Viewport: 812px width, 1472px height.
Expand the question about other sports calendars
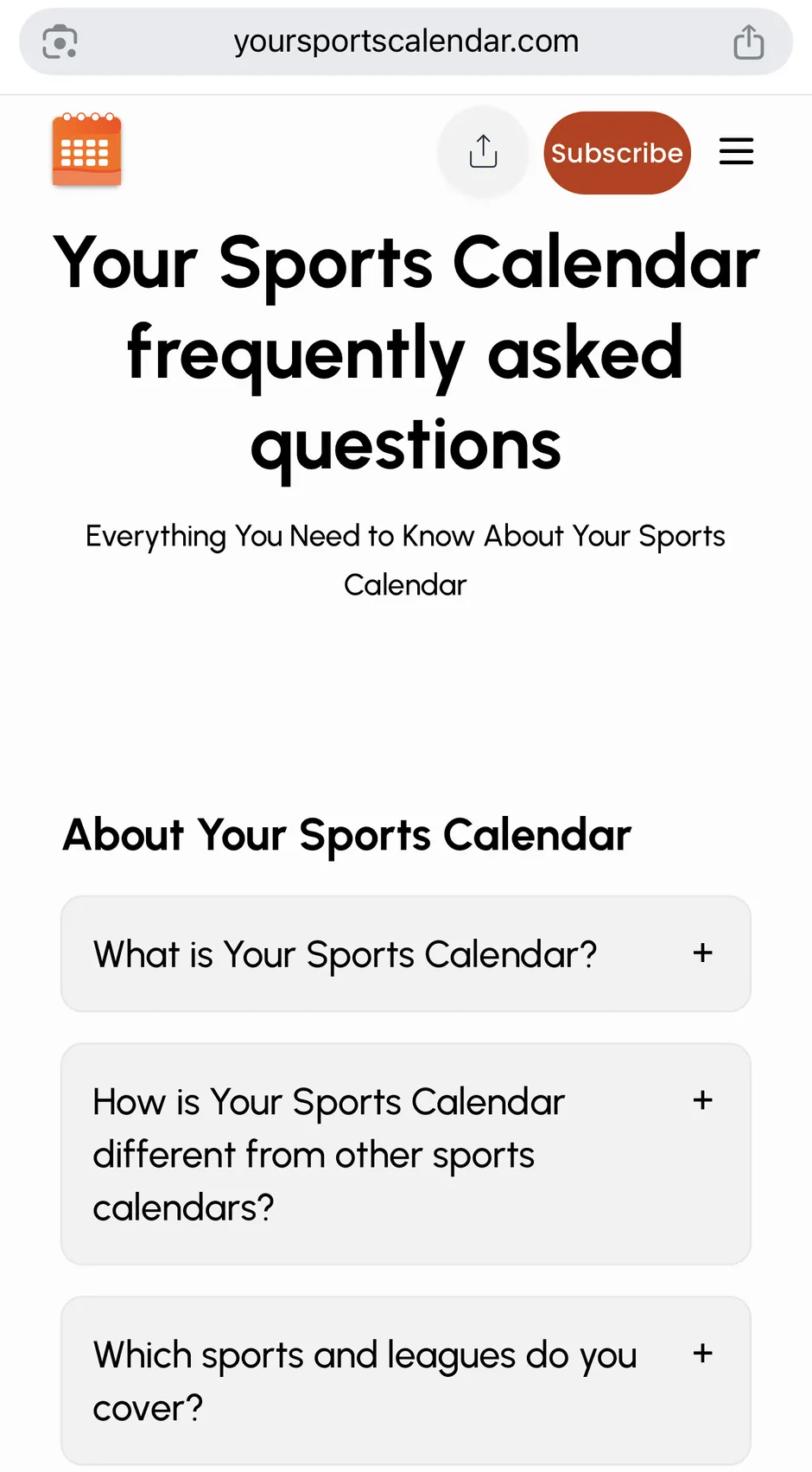[x=405, y=1154]
